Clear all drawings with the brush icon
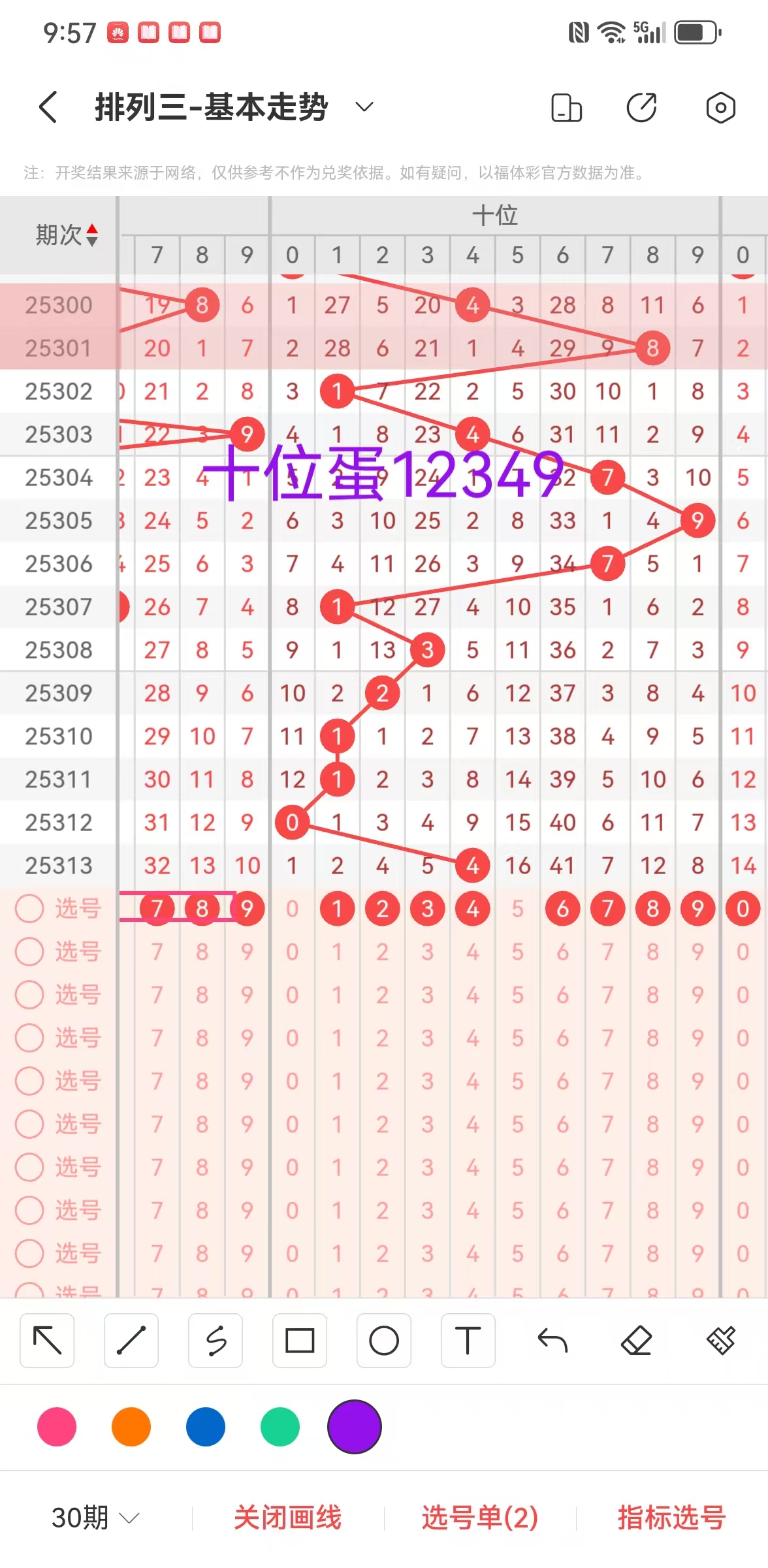Viewport: 768px width, 1568px height. pos(721,1341)
